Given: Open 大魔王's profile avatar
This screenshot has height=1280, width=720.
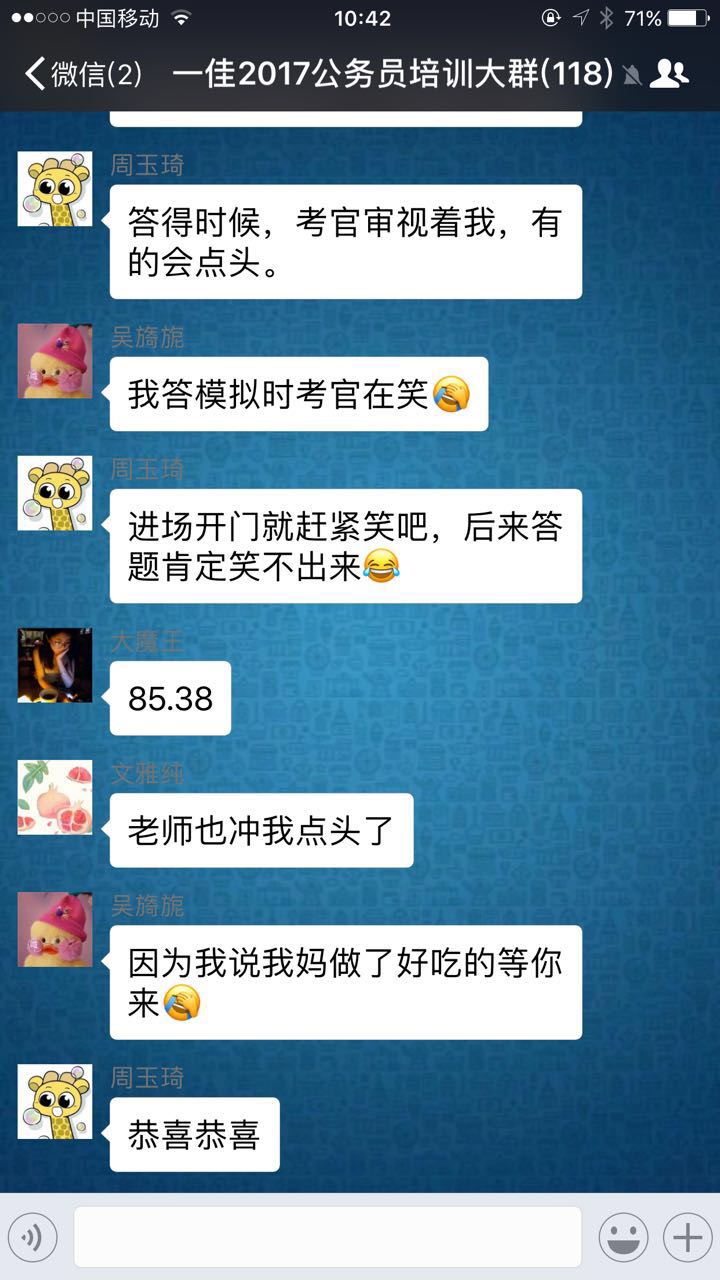Looking at the screenshot, I should click(55, 665).
